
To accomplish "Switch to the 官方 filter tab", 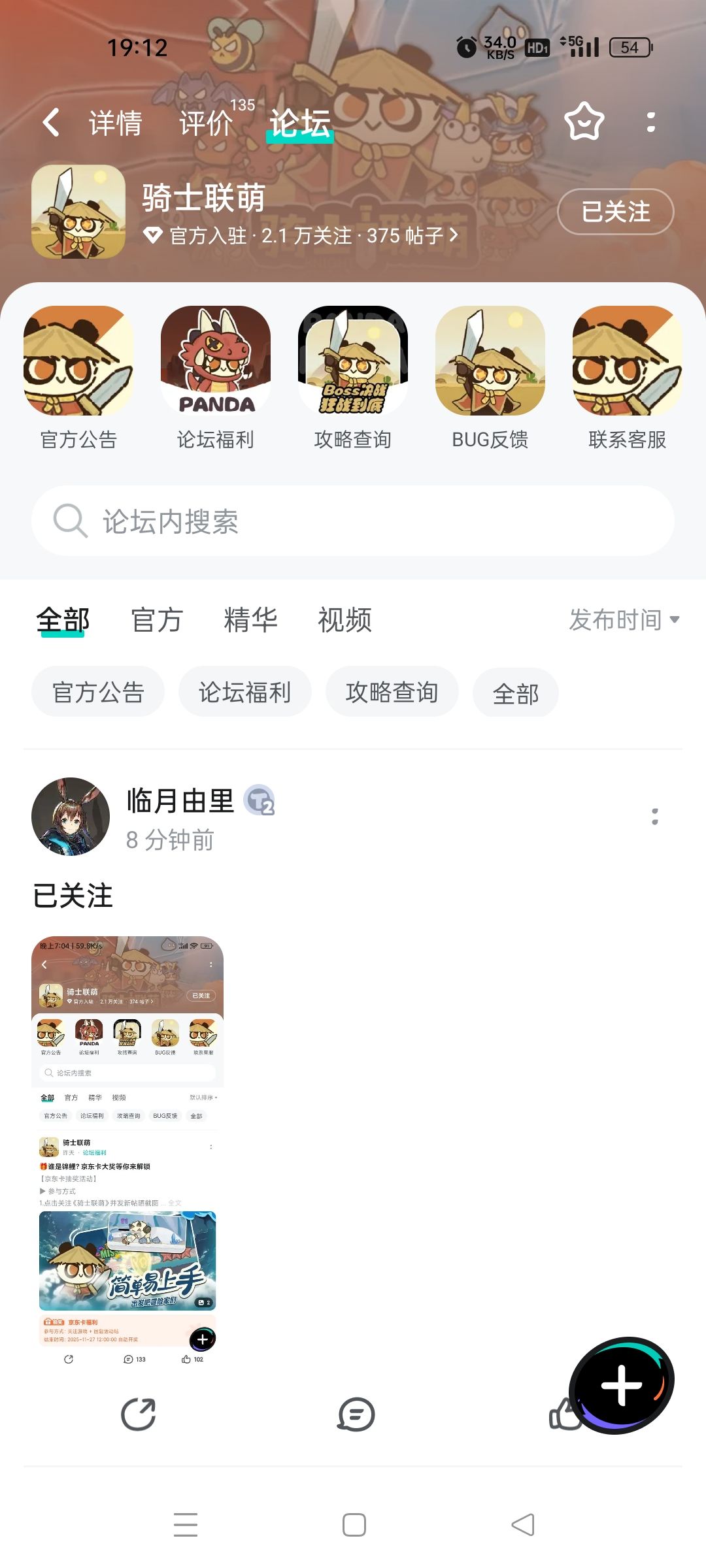I will pos(156,620).
